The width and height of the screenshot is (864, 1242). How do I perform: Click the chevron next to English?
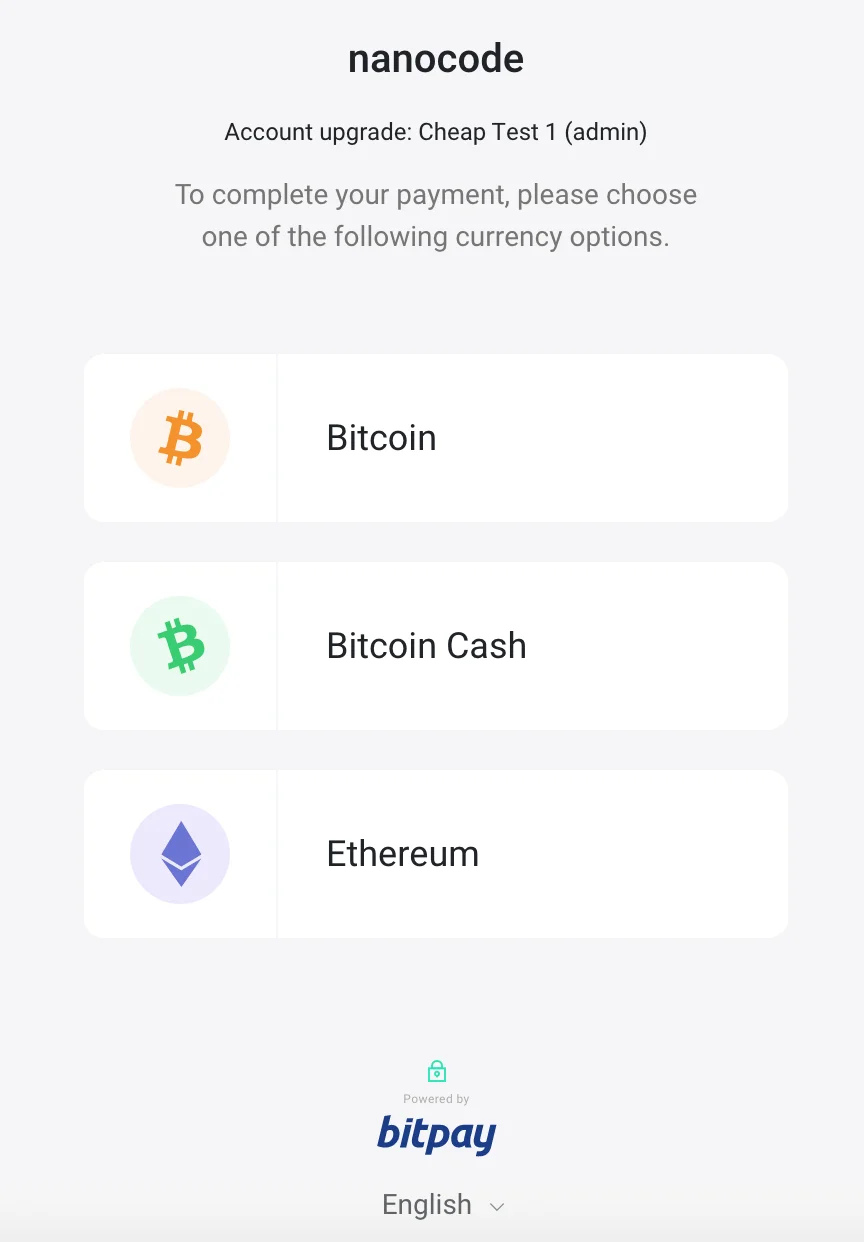(497, 1207)
